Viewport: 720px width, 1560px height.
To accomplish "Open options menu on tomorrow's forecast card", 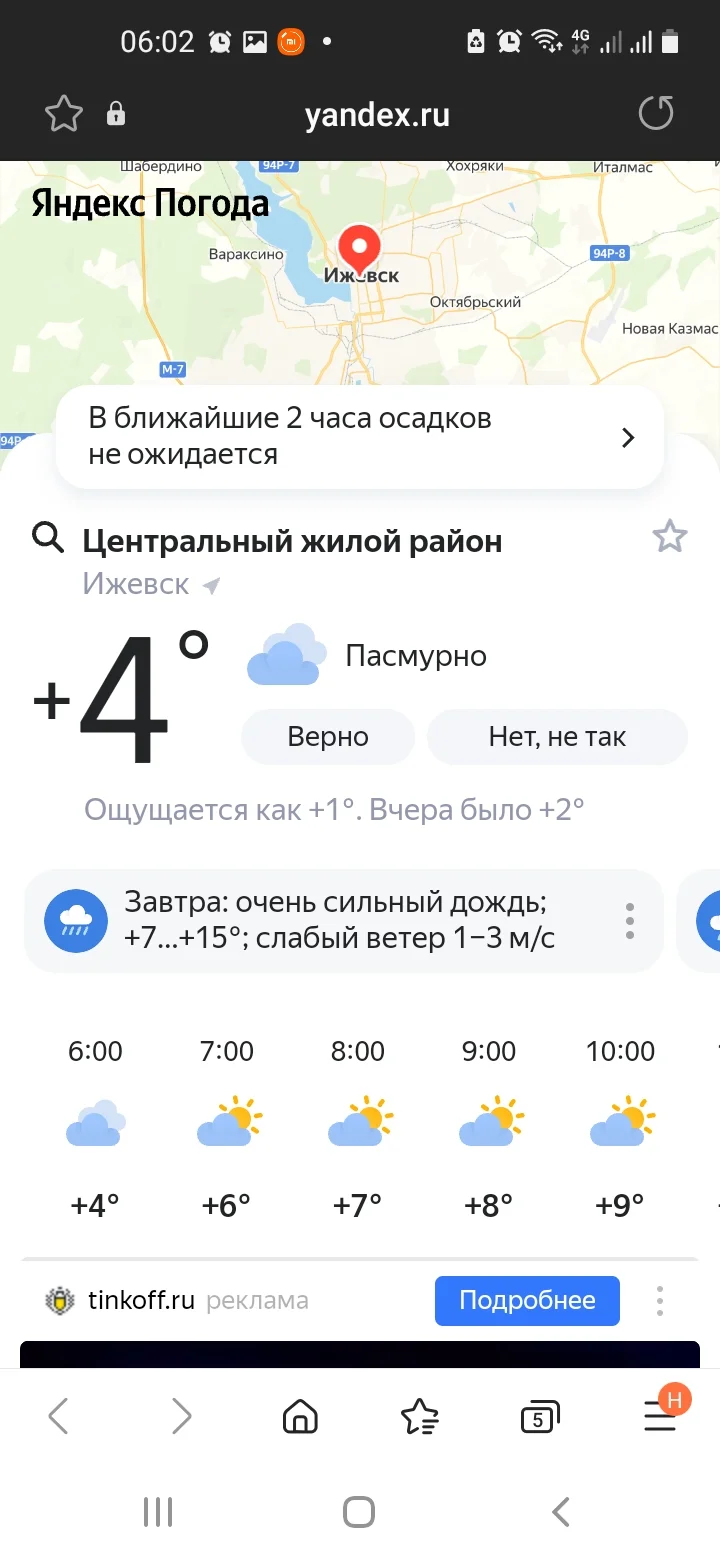I will (x=630, y=920).
